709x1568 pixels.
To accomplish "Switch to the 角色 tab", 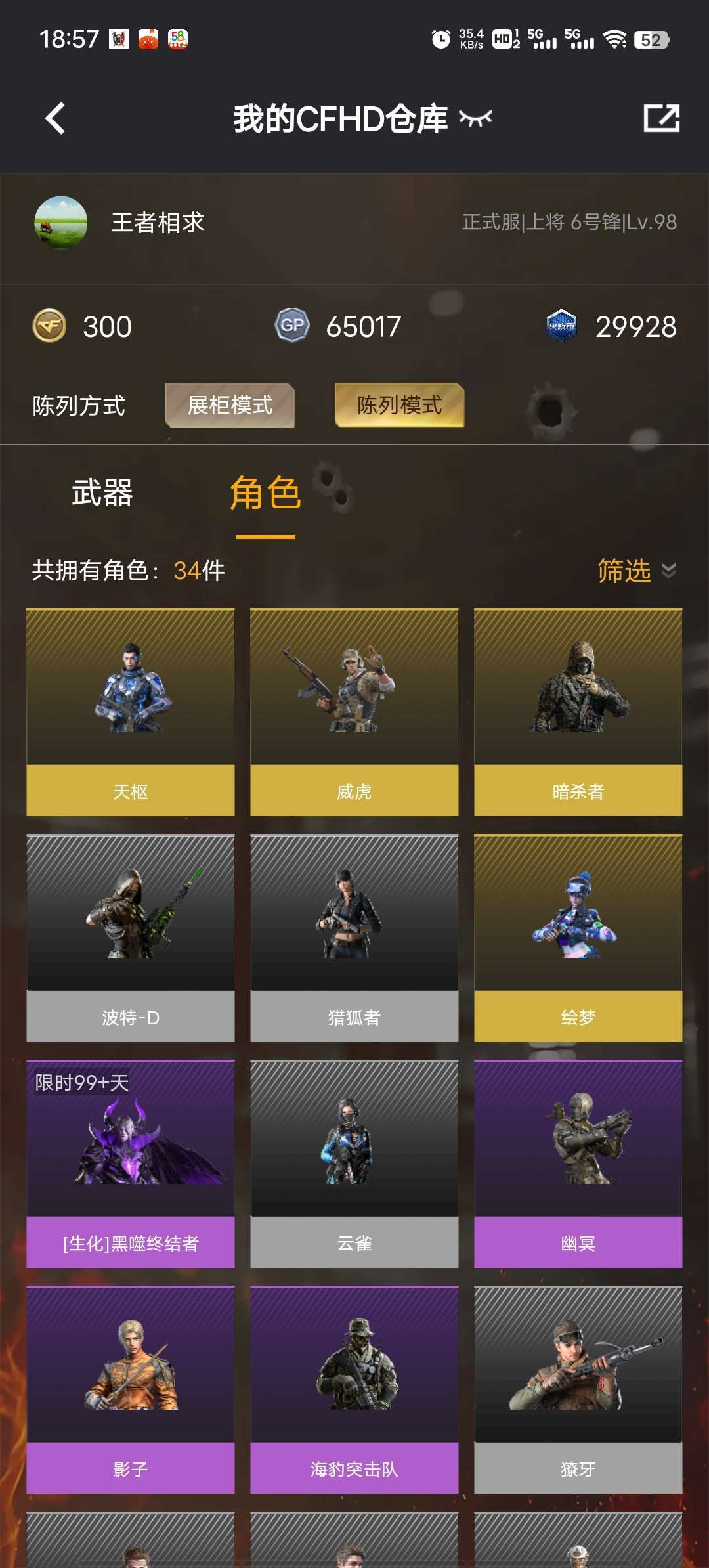I will (x=265, y=494).
